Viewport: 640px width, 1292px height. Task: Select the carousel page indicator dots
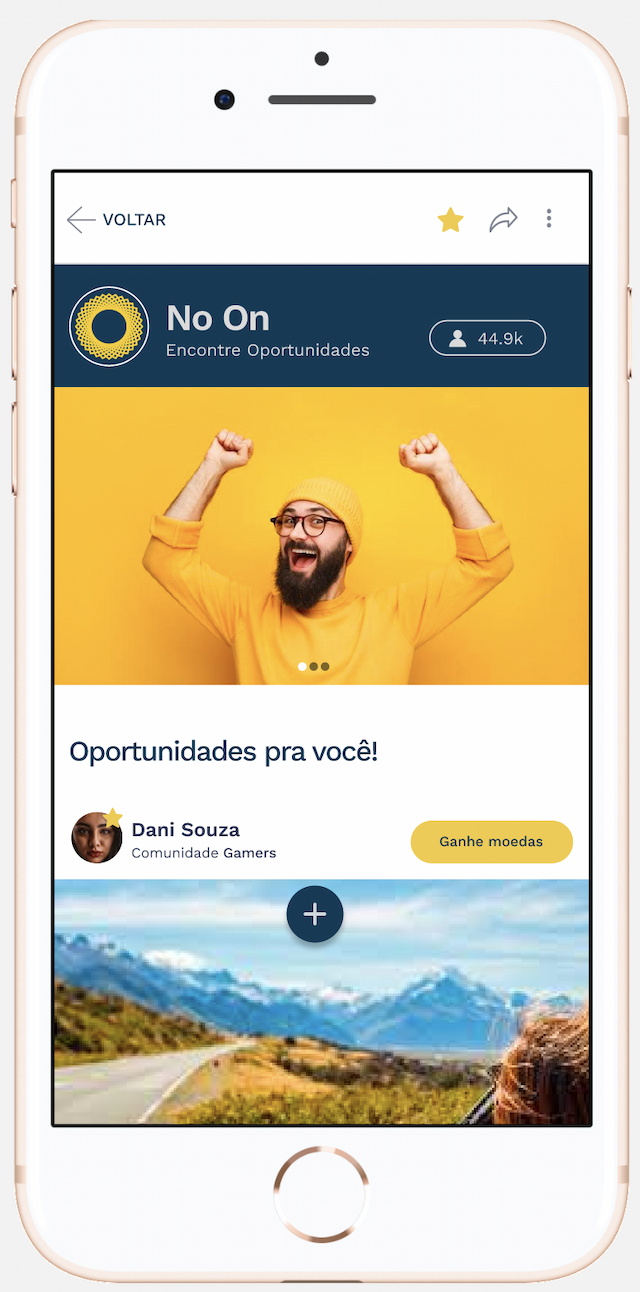click(314, 666)
